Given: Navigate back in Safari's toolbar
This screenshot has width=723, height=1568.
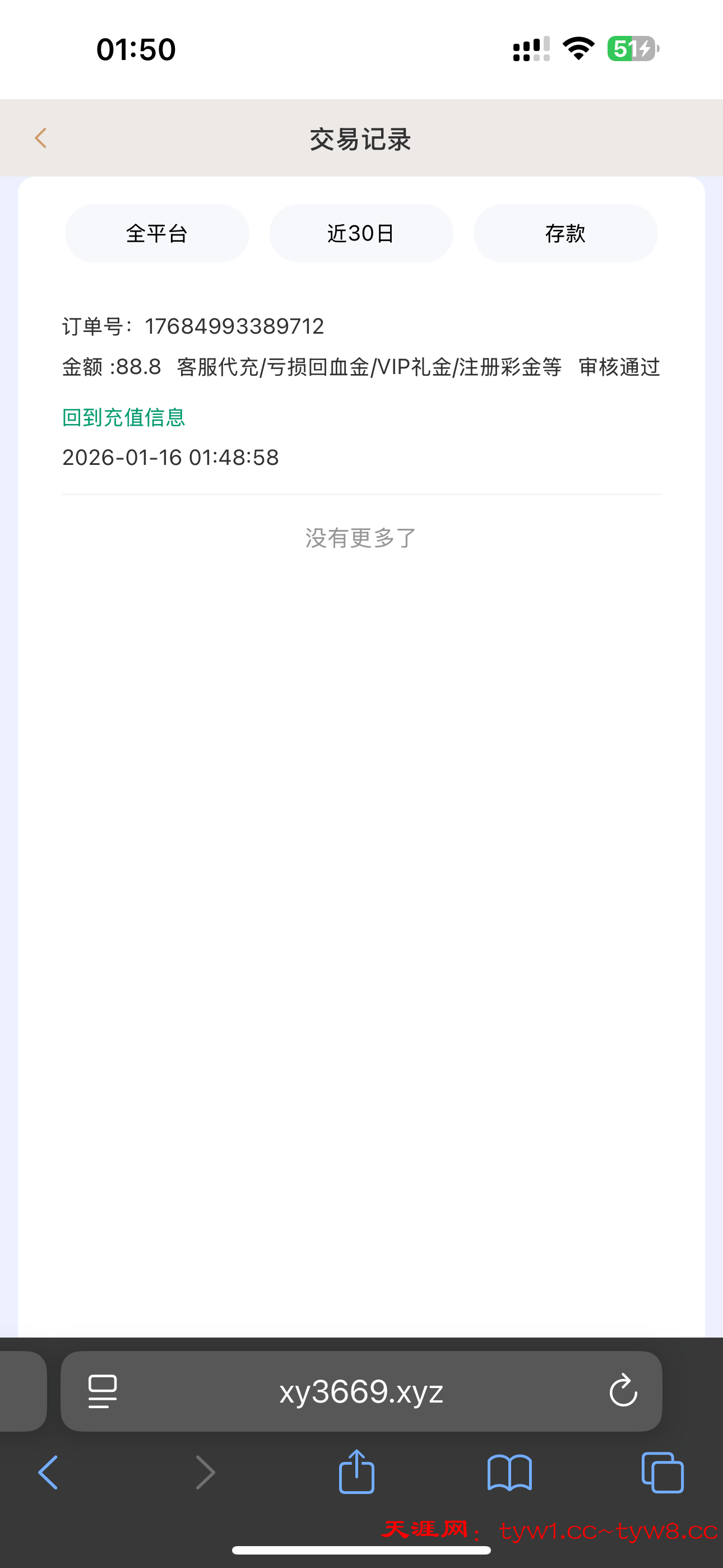Looking at the screenshot, I should [x=49, y=1473].
